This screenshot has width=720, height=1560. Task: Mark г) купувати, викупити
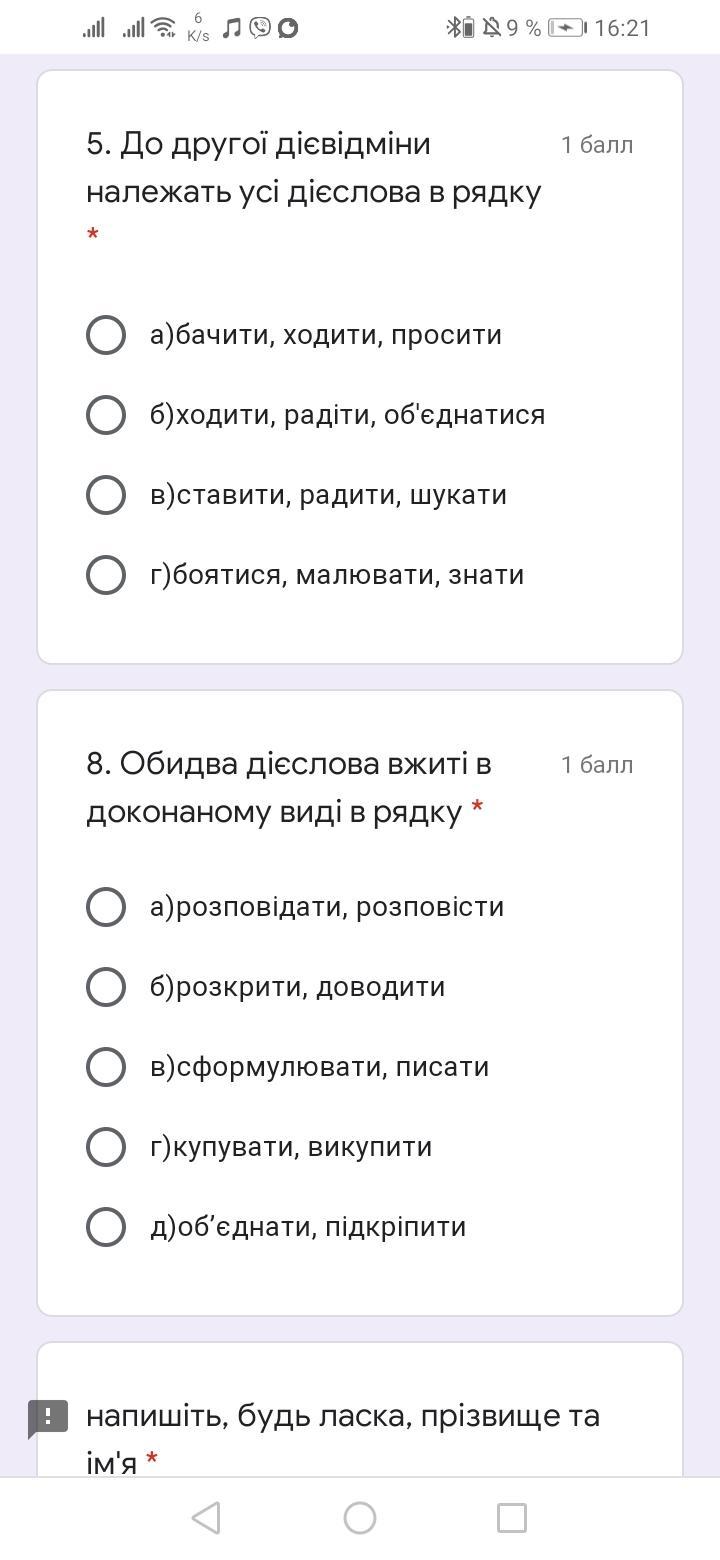pos(106,1147)
